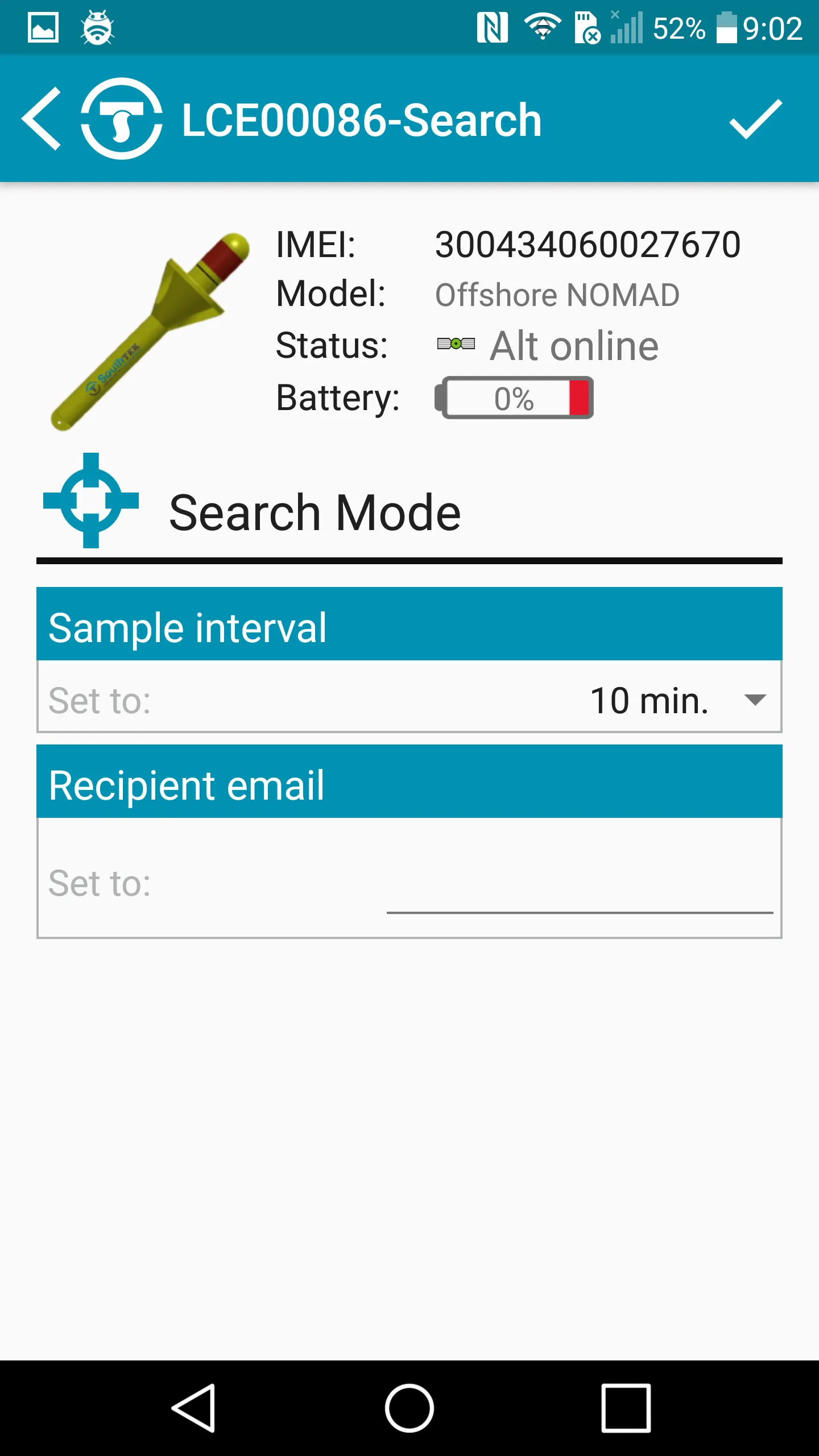Tap the IMEI number value
Viewport: 819px width, 1456px height.
click(589, 245)
